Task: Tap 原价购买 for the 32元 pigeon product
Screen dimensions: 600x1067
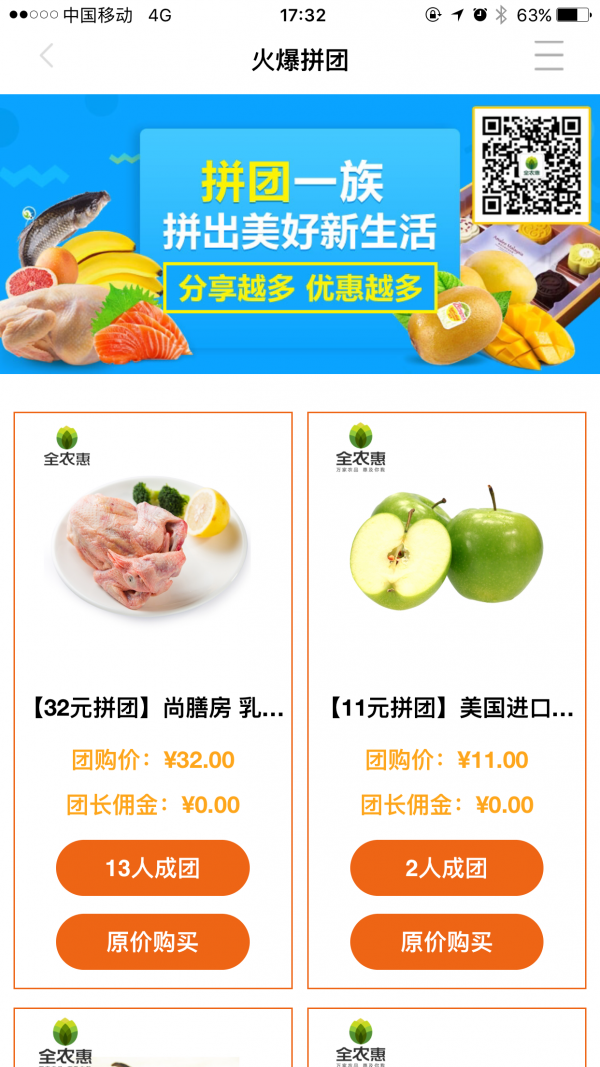Action: [153, 942]
